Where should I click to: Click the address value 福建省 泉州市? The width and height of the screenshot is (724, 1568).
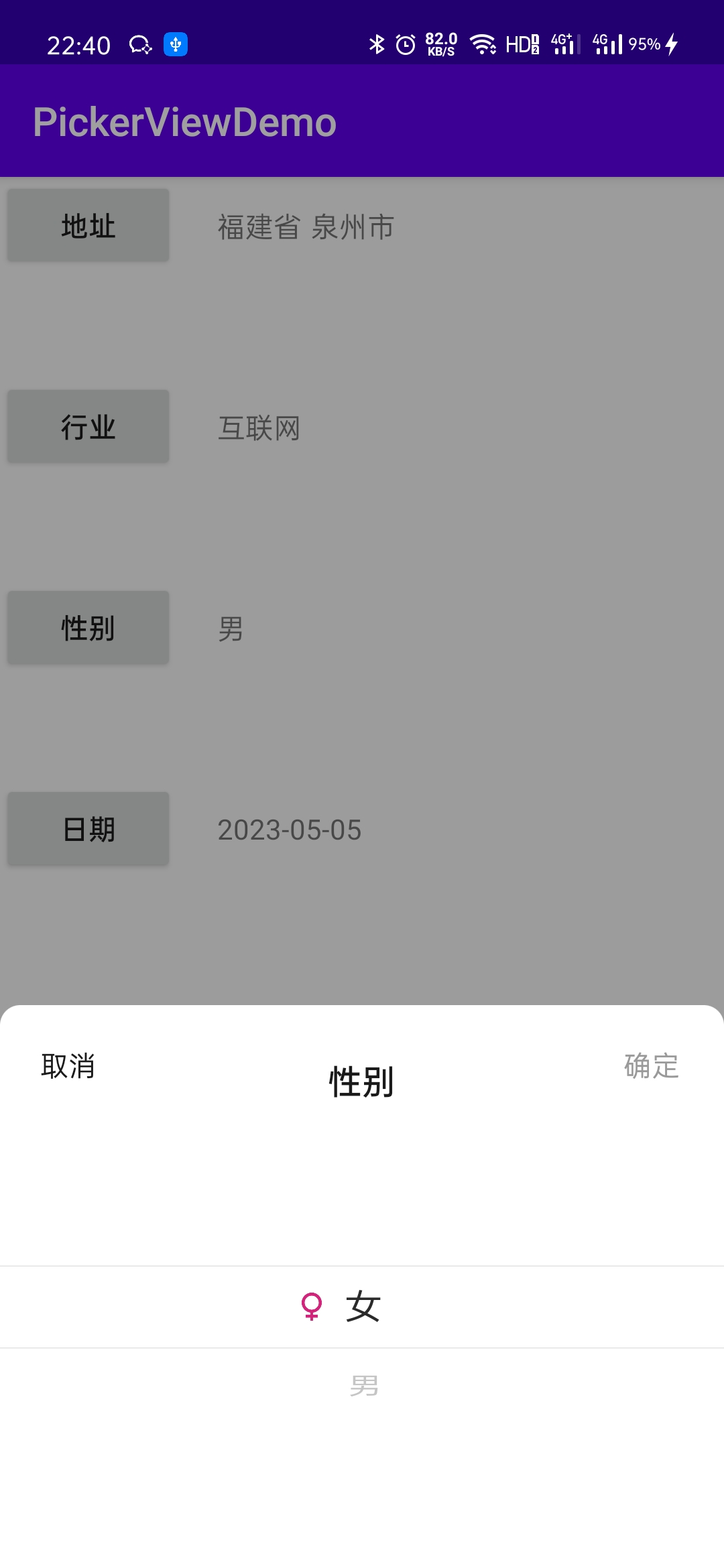click(x=305, y=228)
